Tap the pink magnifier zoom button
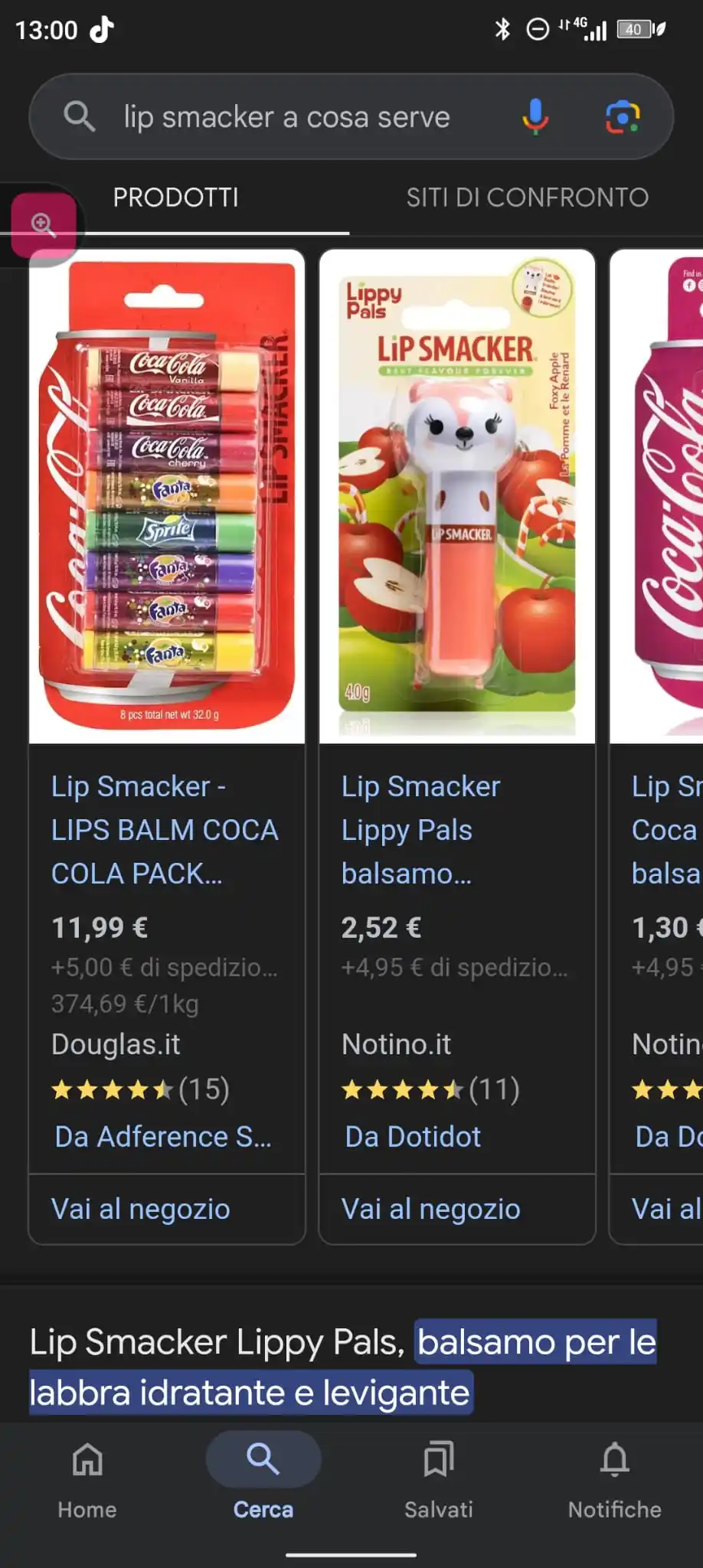This screenshot has height=1568, width=703. point(44,225)
